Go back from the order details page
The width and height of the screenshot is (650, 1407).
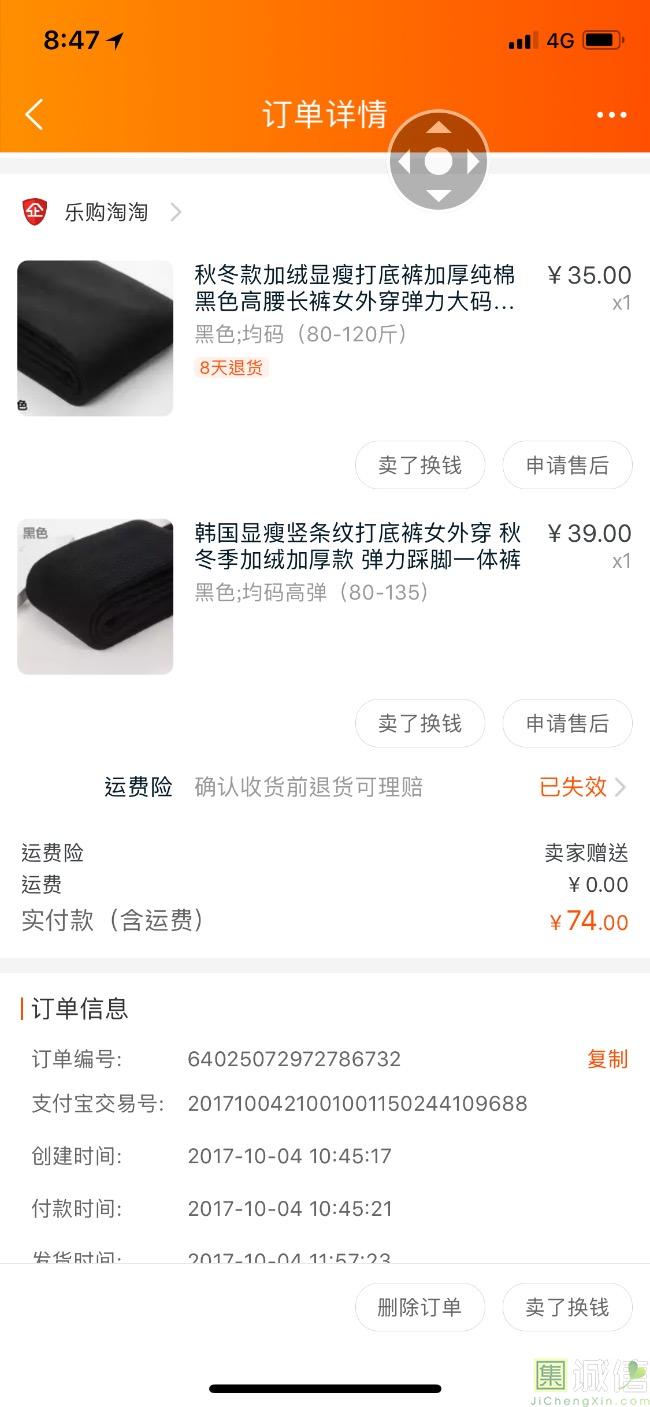pos(34,115)
